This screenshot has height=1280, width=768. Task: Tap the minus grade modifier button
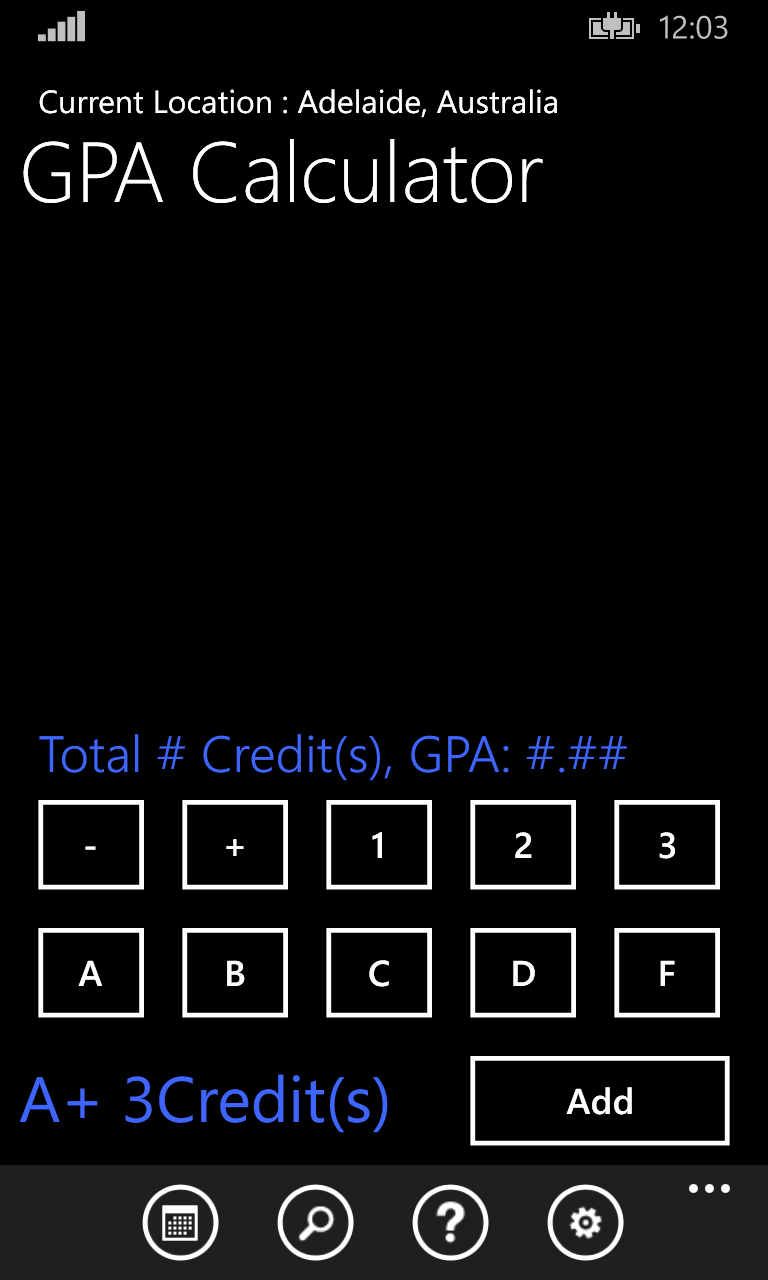91,845
